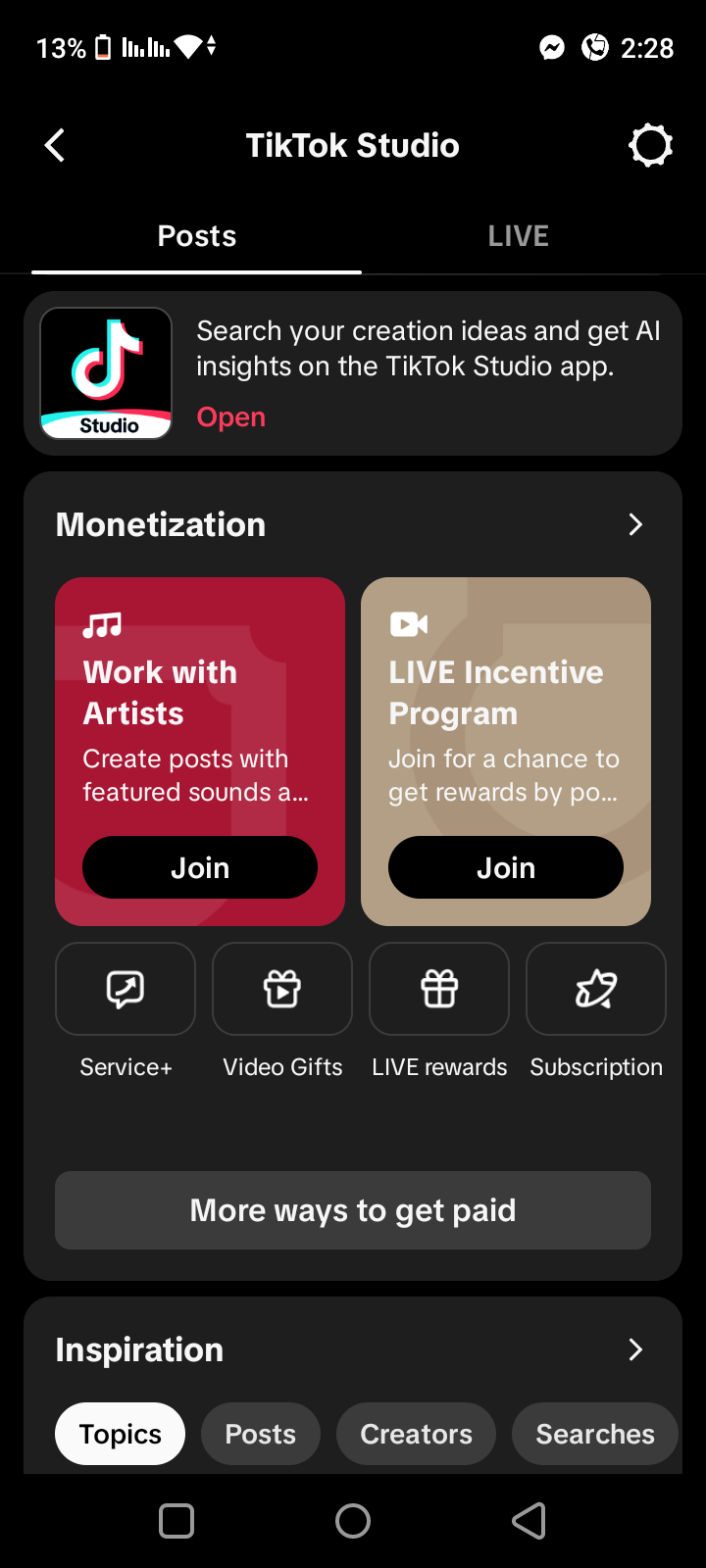
Task: Tap the system home button
Action: tap(353, 1521)
